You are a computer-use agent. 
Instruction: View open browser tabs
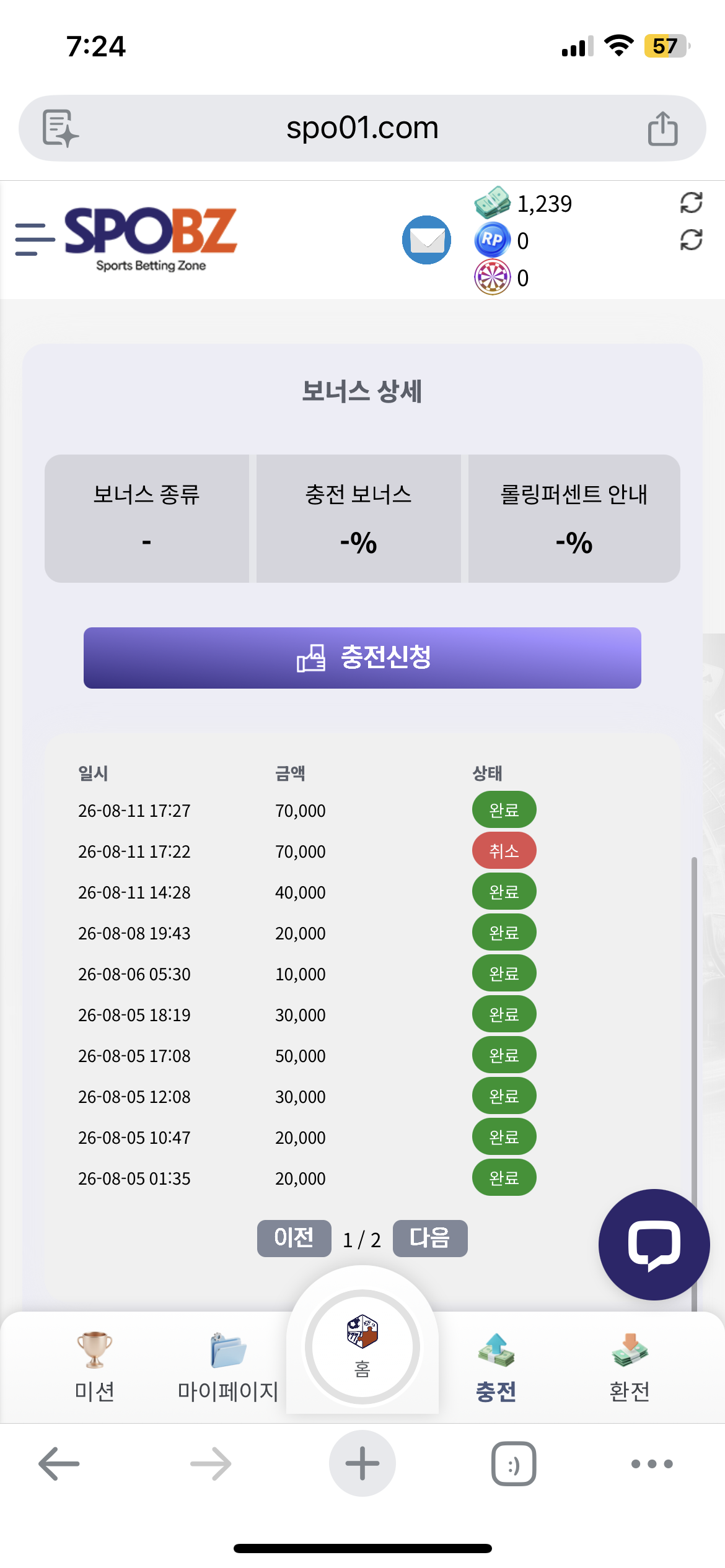[514, 1464]
